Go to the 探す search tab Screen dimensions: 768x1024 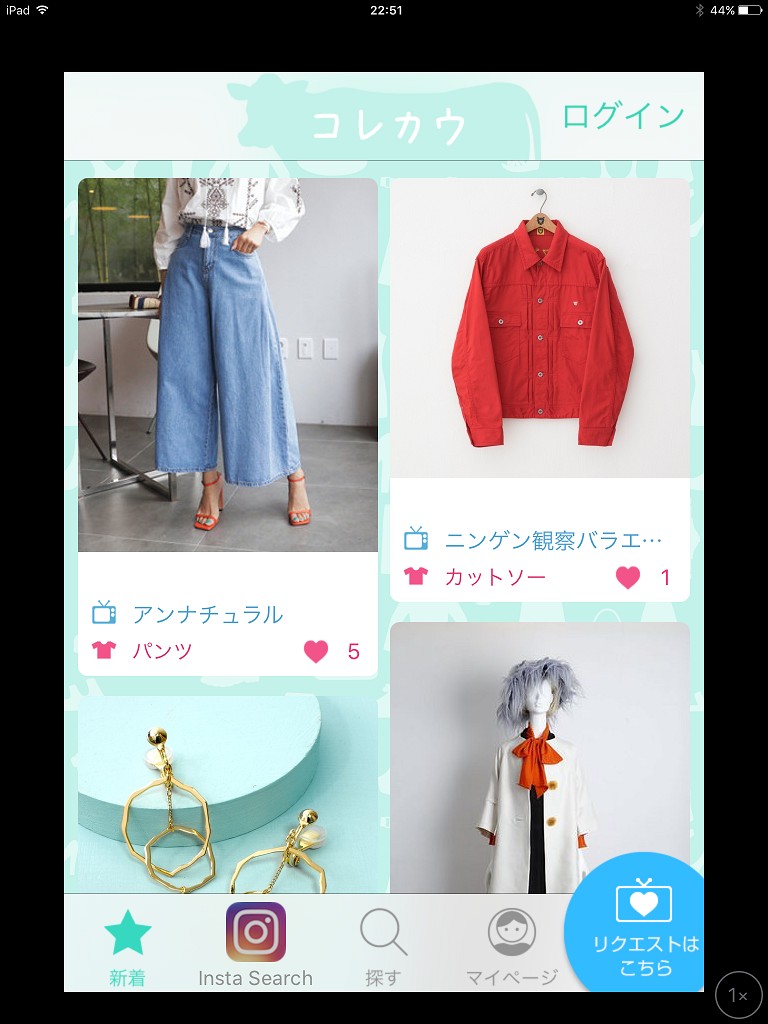383,944
